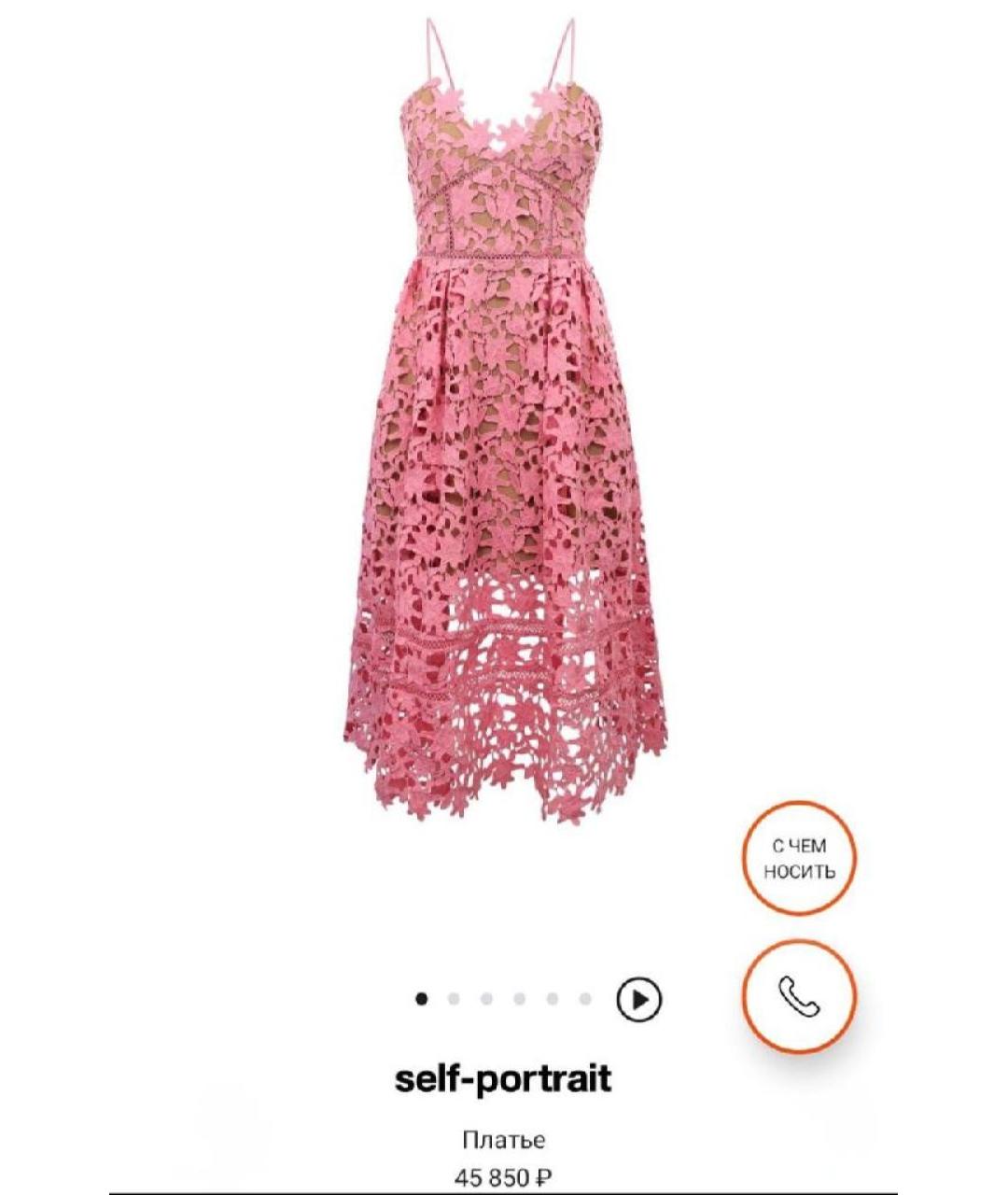Tap the phone call button

tap(799, 996)
